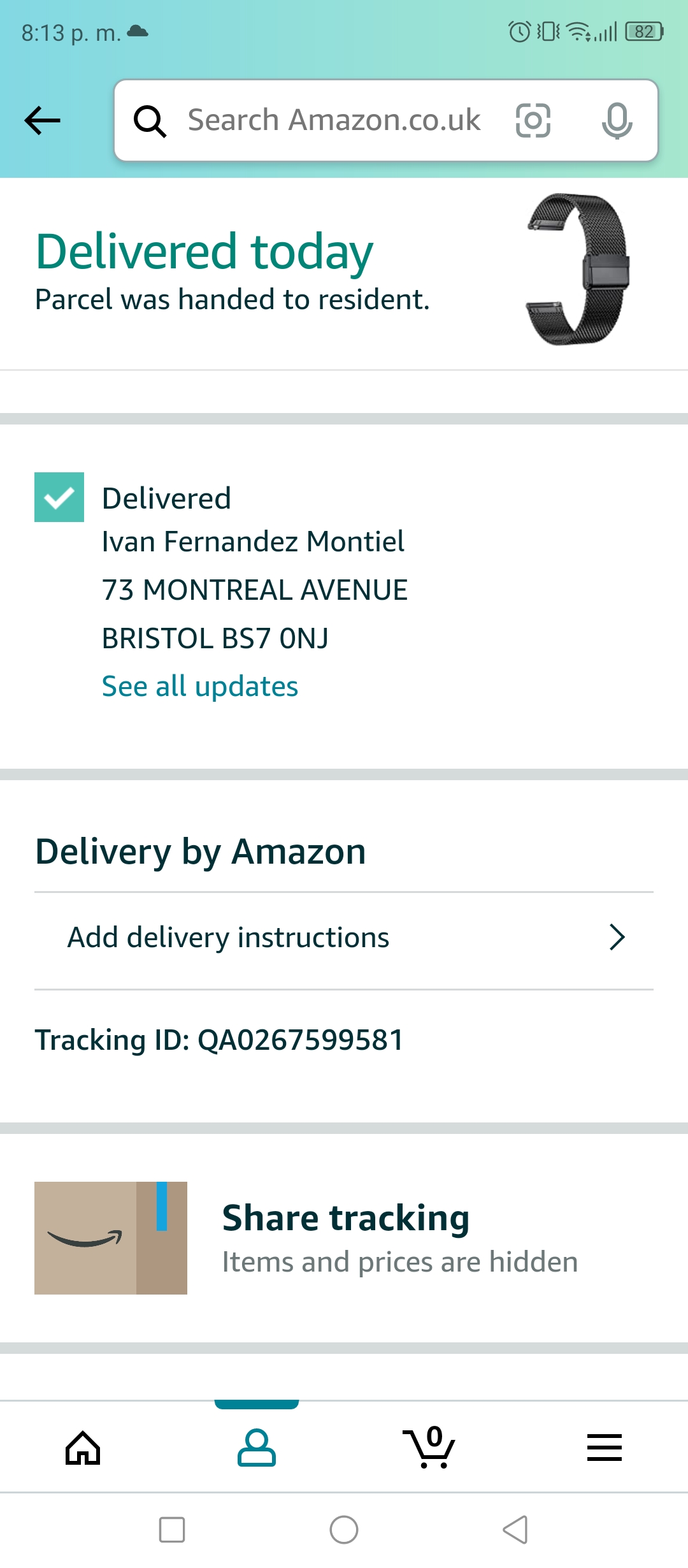Open the watch strap product image
The width and height of the screenshot is (688, 1568).
coord(577,270)
